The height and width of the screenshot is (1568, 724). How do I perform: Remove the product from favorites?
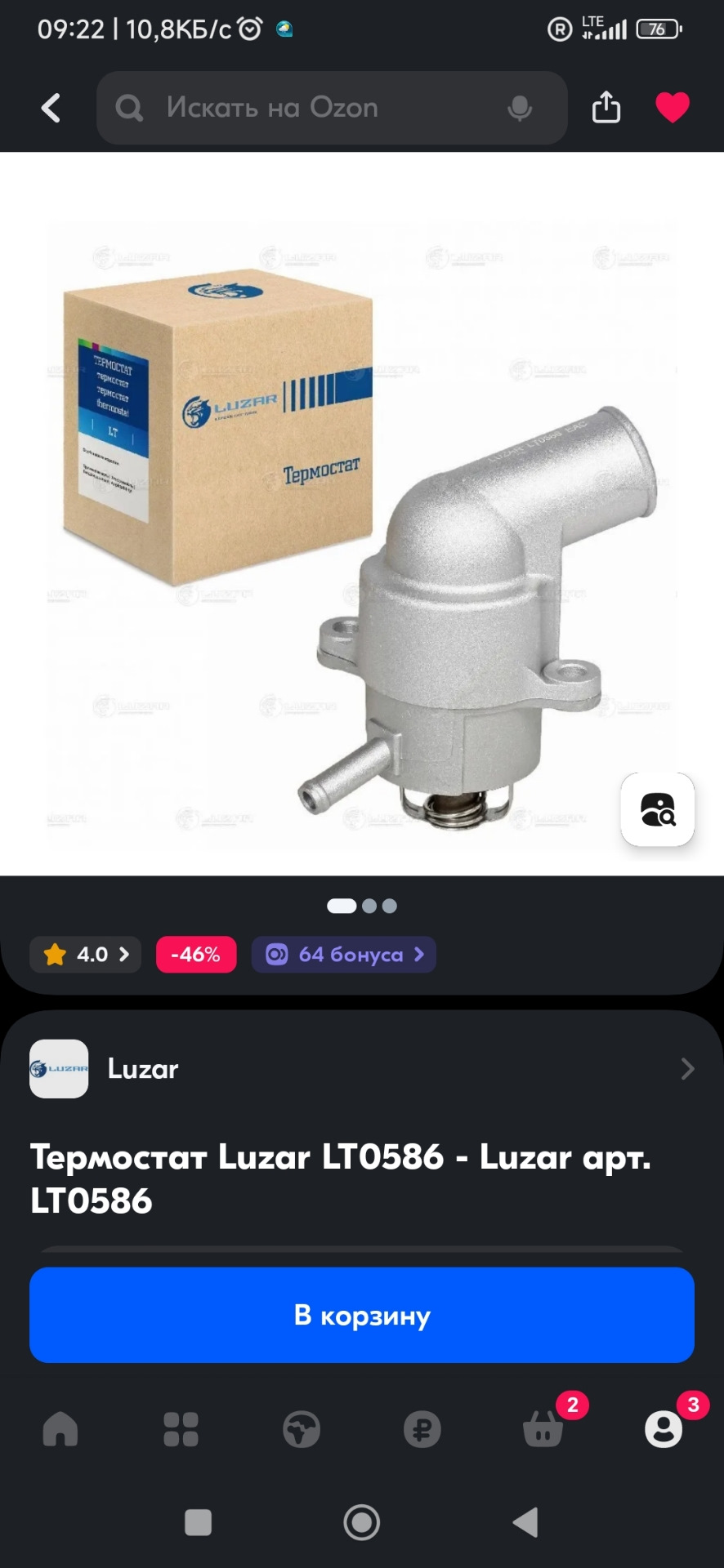[x=673, y=108]
